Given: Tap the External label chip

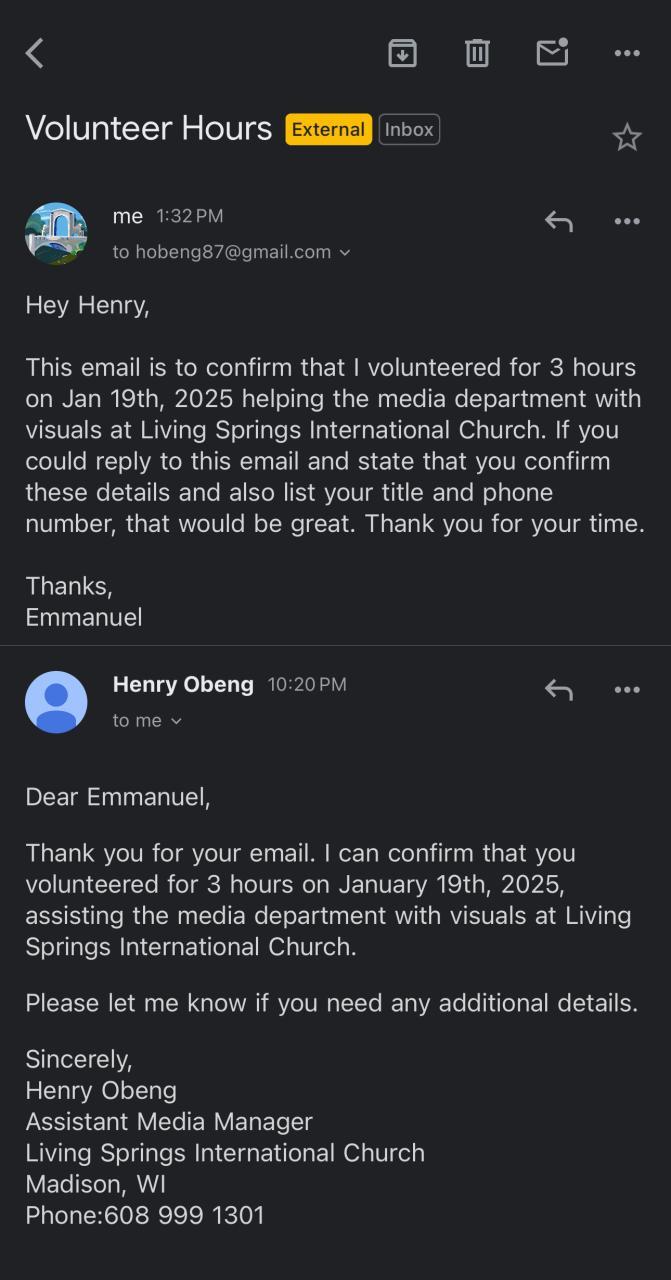Looking at the screenshot, I should tap(328, 129).
